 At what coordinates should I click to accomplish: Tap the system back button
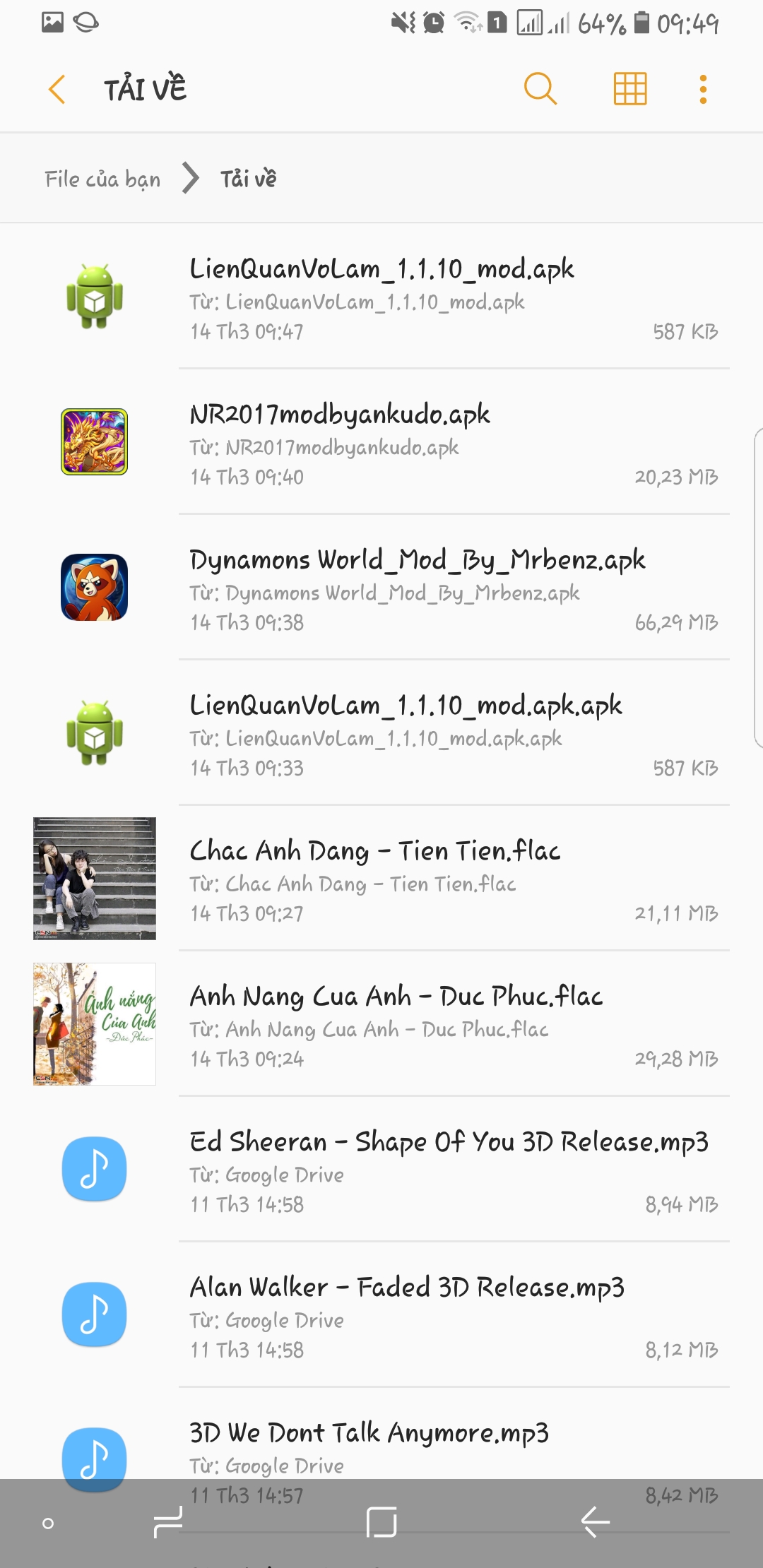click(x=595, y=1521)
